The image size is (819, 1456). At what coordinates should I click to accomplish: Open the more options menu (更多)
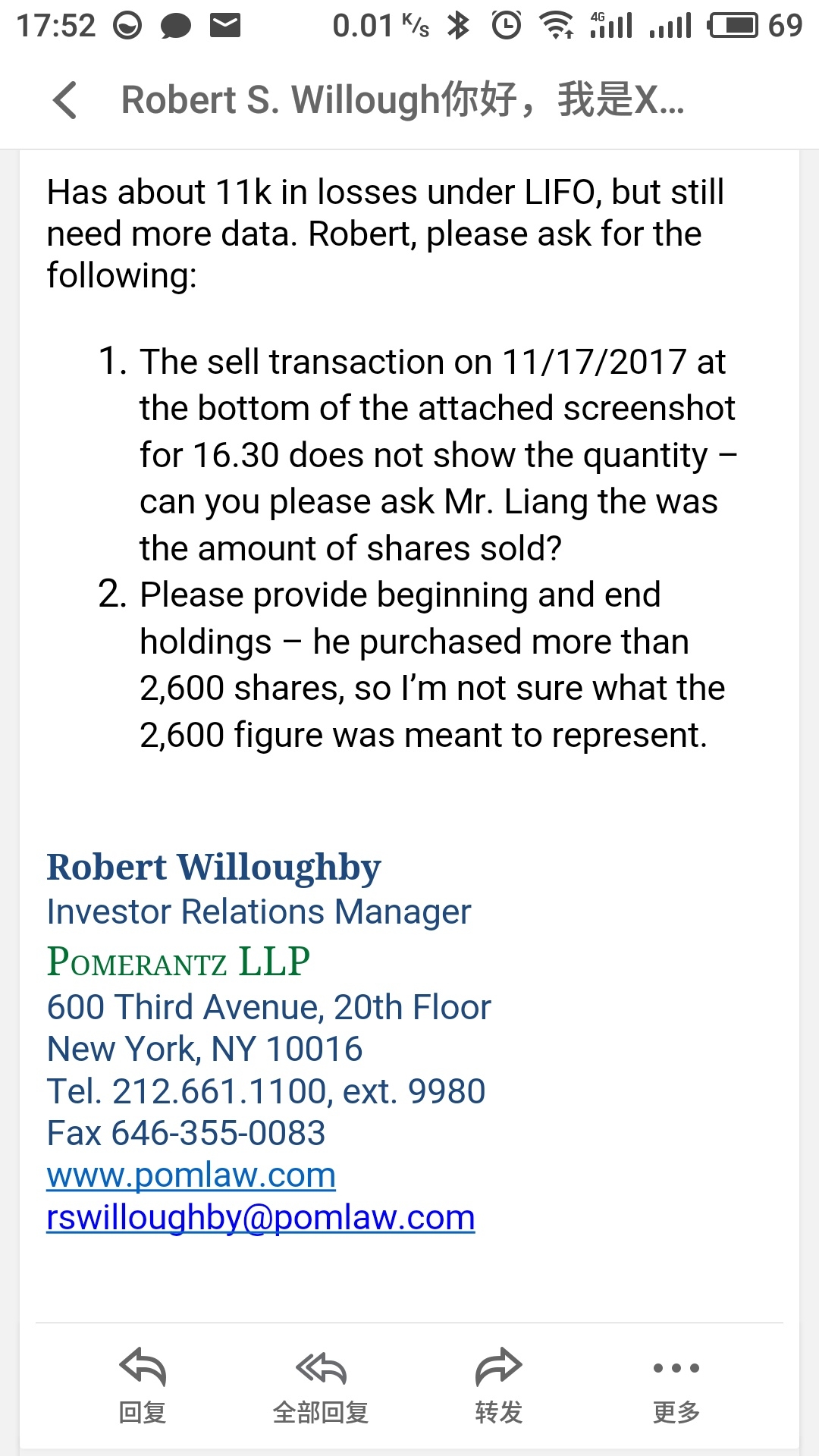pos(676,1385)
